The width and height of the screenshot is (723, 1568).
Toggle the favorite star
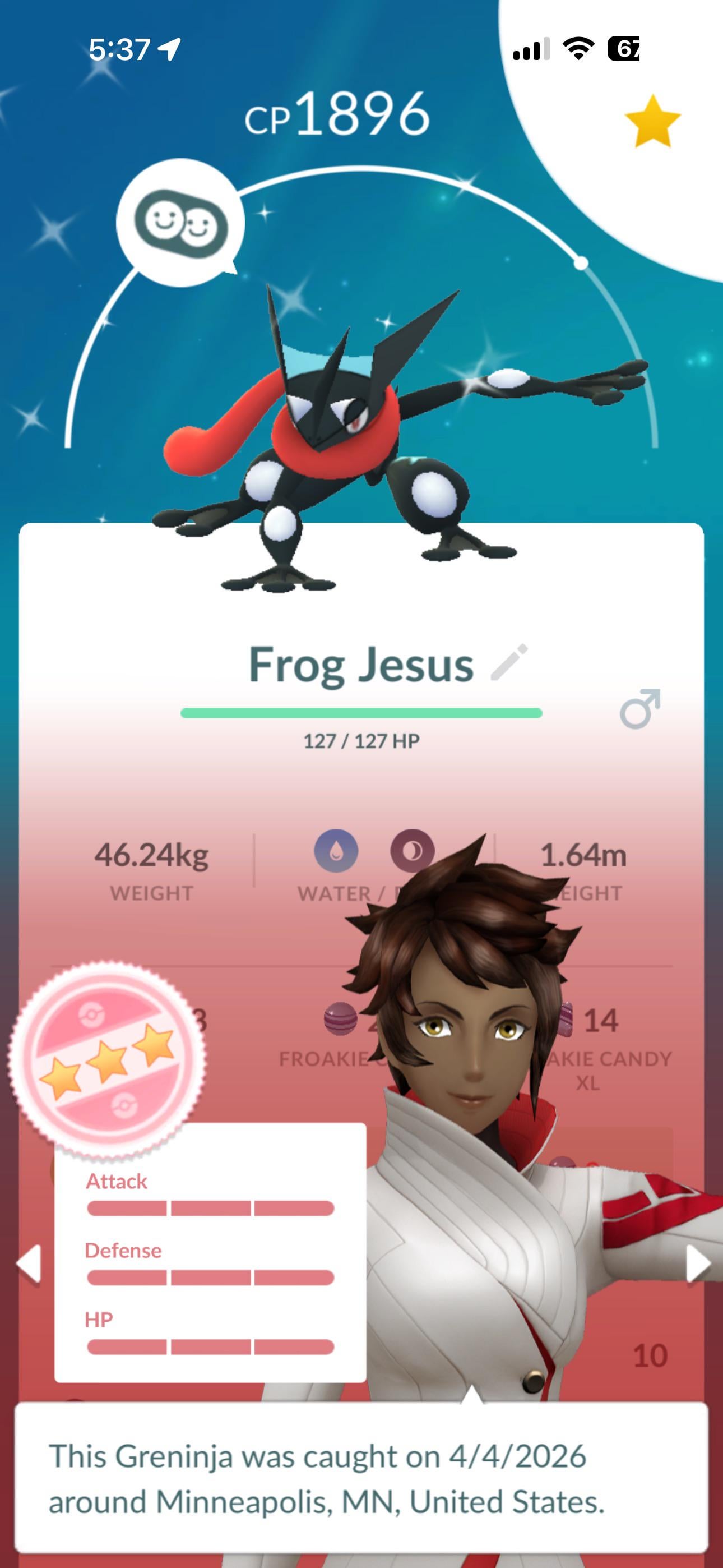pyautogui.click(x=652, y=122)
